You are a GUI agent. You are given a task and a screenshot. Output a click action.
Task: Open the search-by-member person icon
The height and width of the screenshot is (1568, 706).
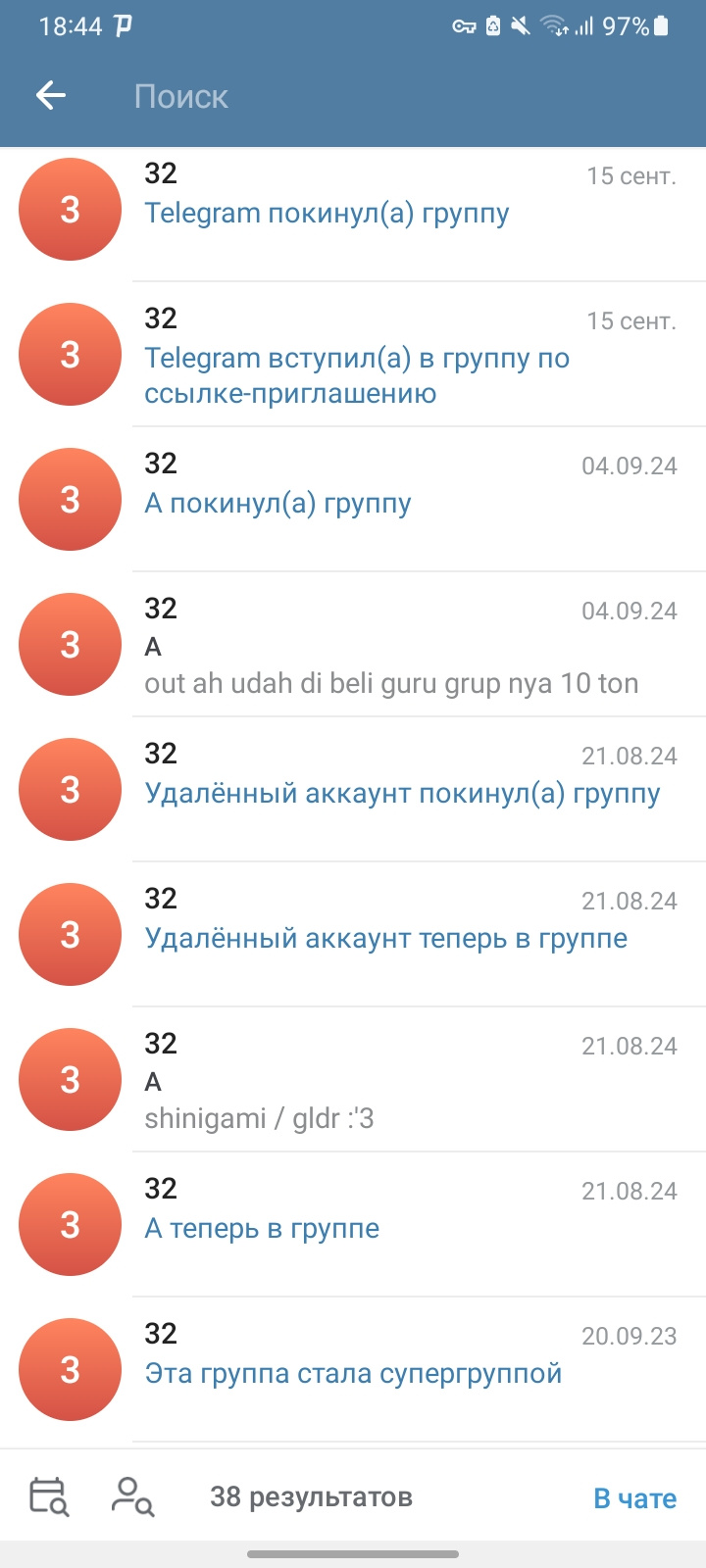pos(132,1496)
